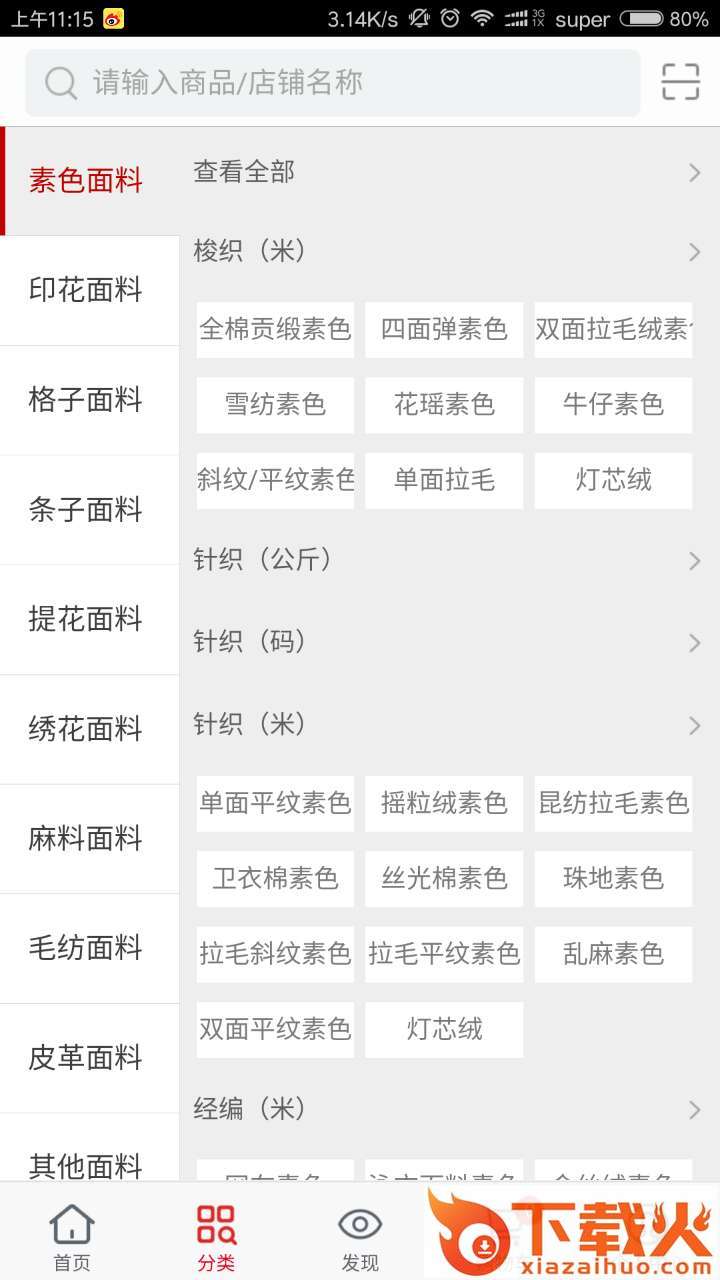Open the scan icon beside search

[x=681, y=82]
